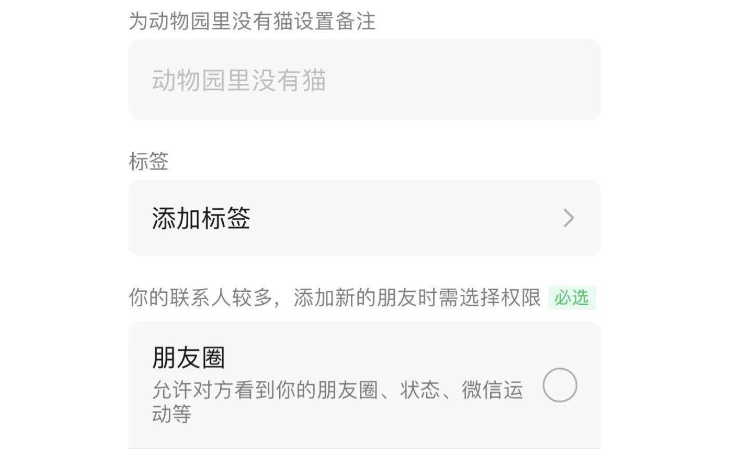The image size is (747, 449).
Task: Select the 朋友圈 permission option
Action: (559, 385)
